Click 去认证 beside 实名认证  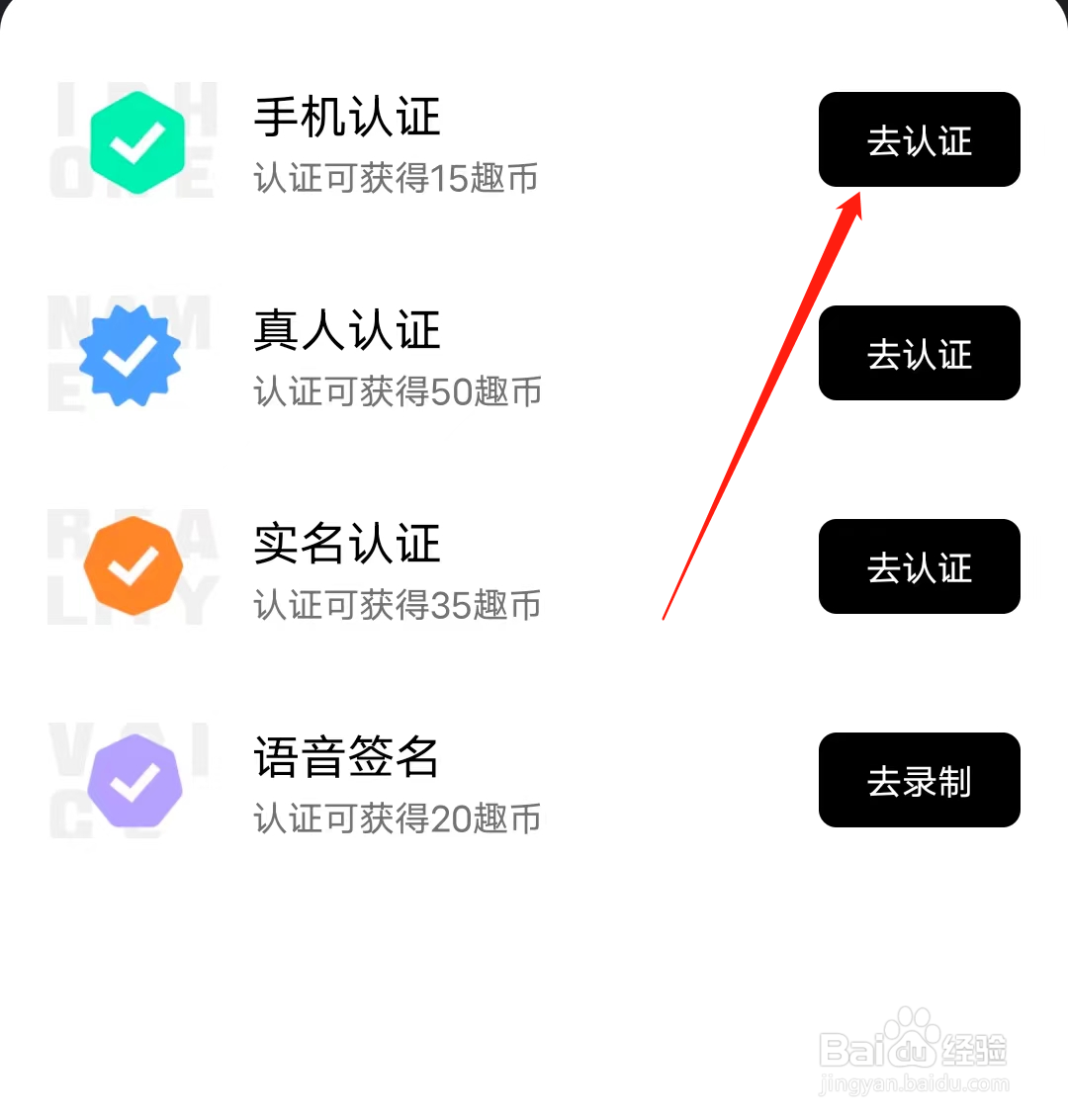919,566
